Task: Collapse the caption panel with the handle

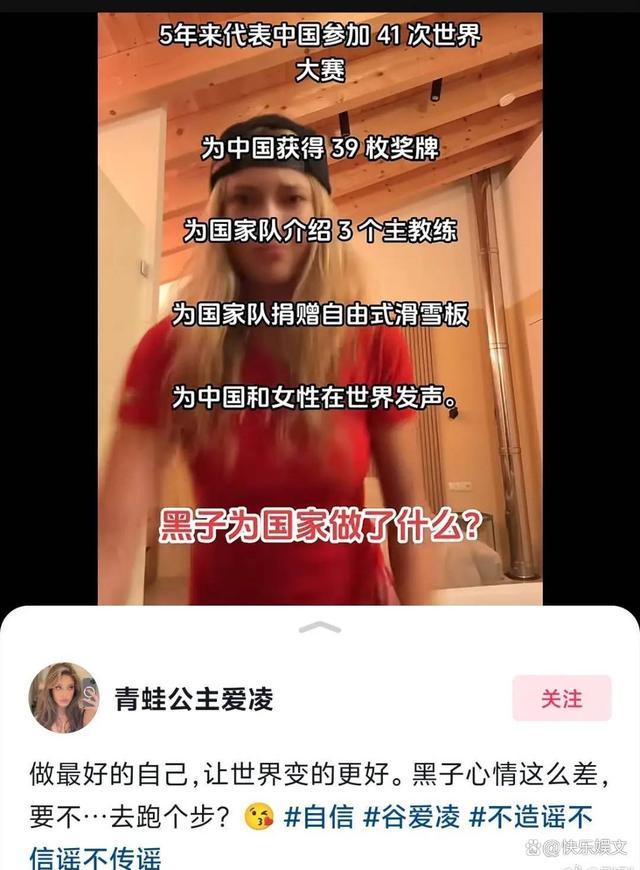Action: point(319,627)
